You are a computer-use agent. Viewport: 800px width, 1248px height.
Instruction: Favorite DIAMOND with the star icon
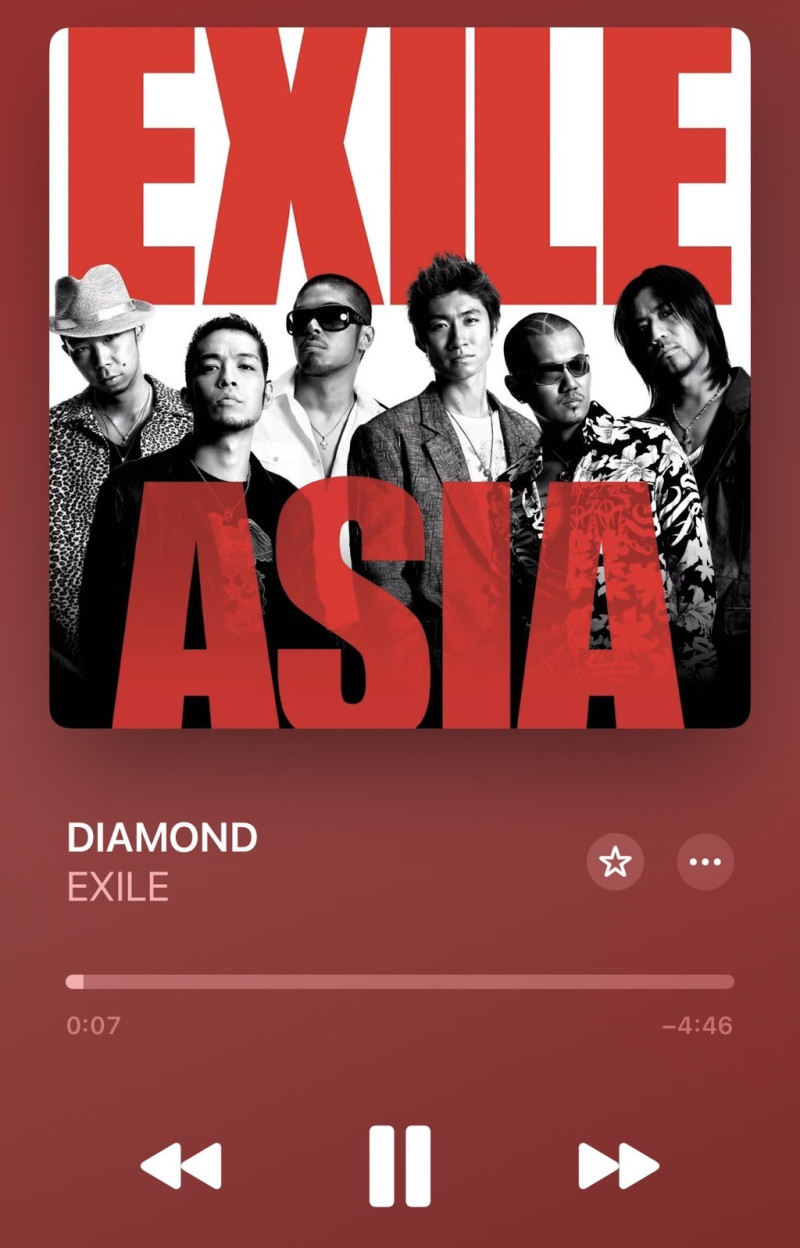pos(615,861)
